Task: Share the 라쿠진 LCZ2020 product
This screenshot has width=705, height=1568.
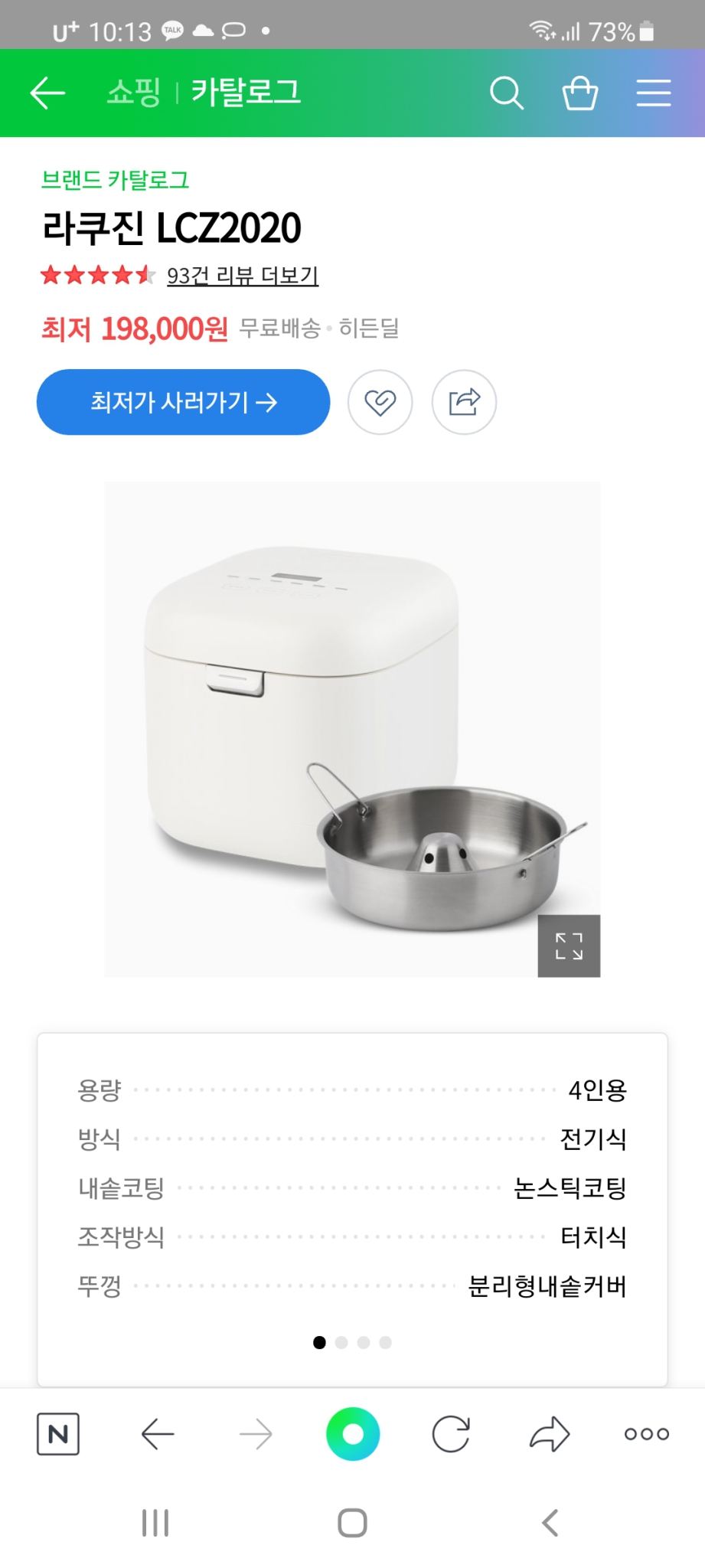Action: pos(464,402)
